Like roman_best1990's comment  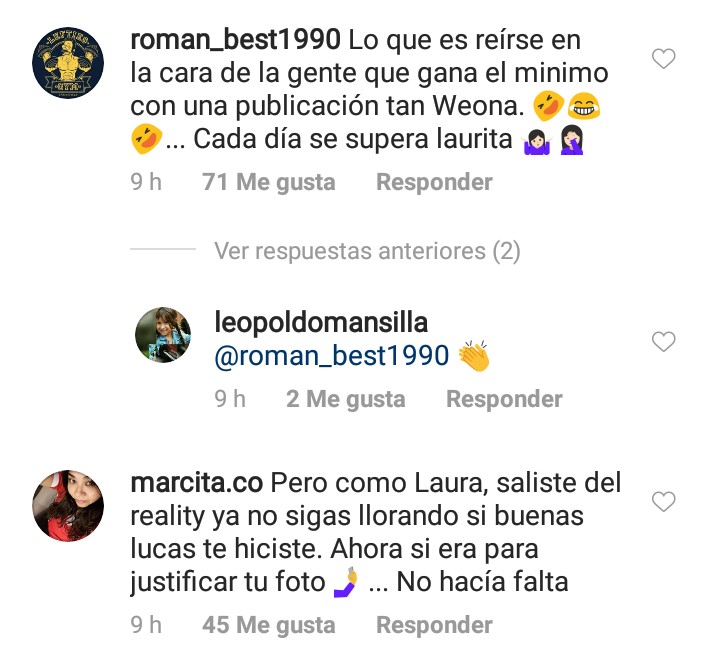tap(664, 60)
